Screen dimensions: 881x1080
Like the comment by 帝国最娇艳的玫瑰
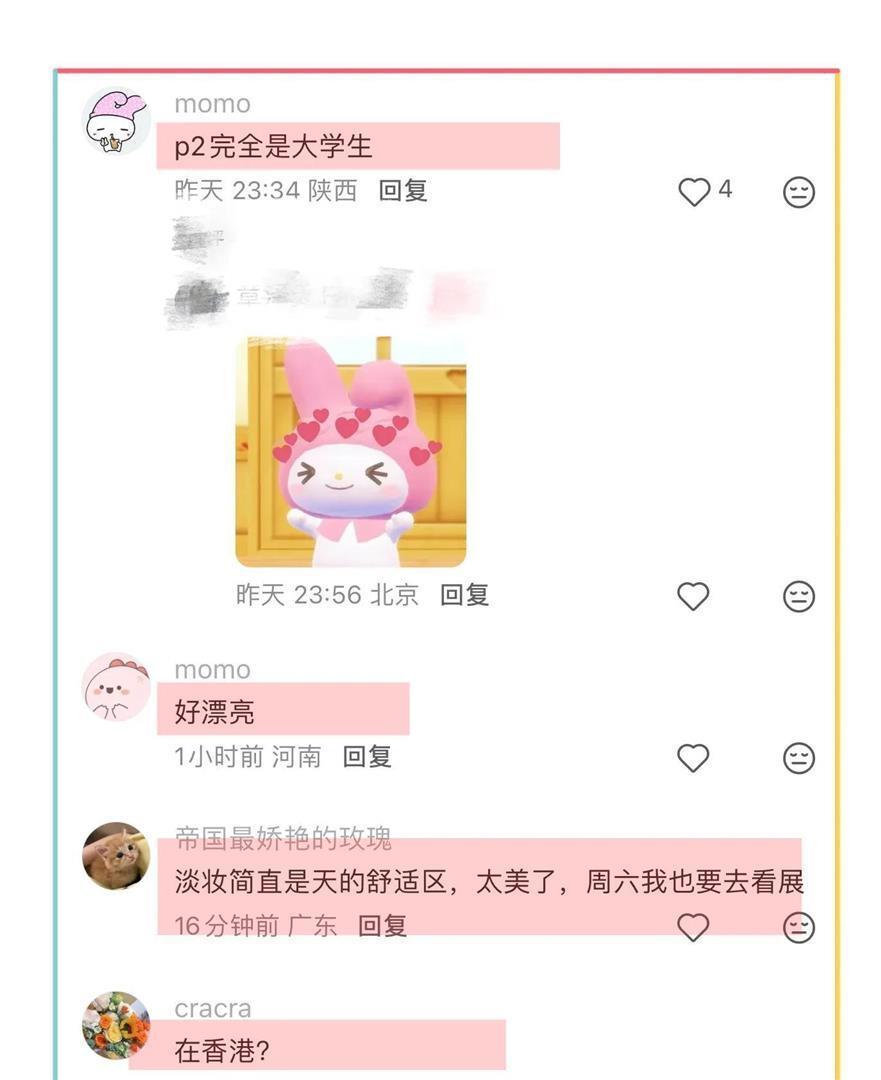coord(694,927)
